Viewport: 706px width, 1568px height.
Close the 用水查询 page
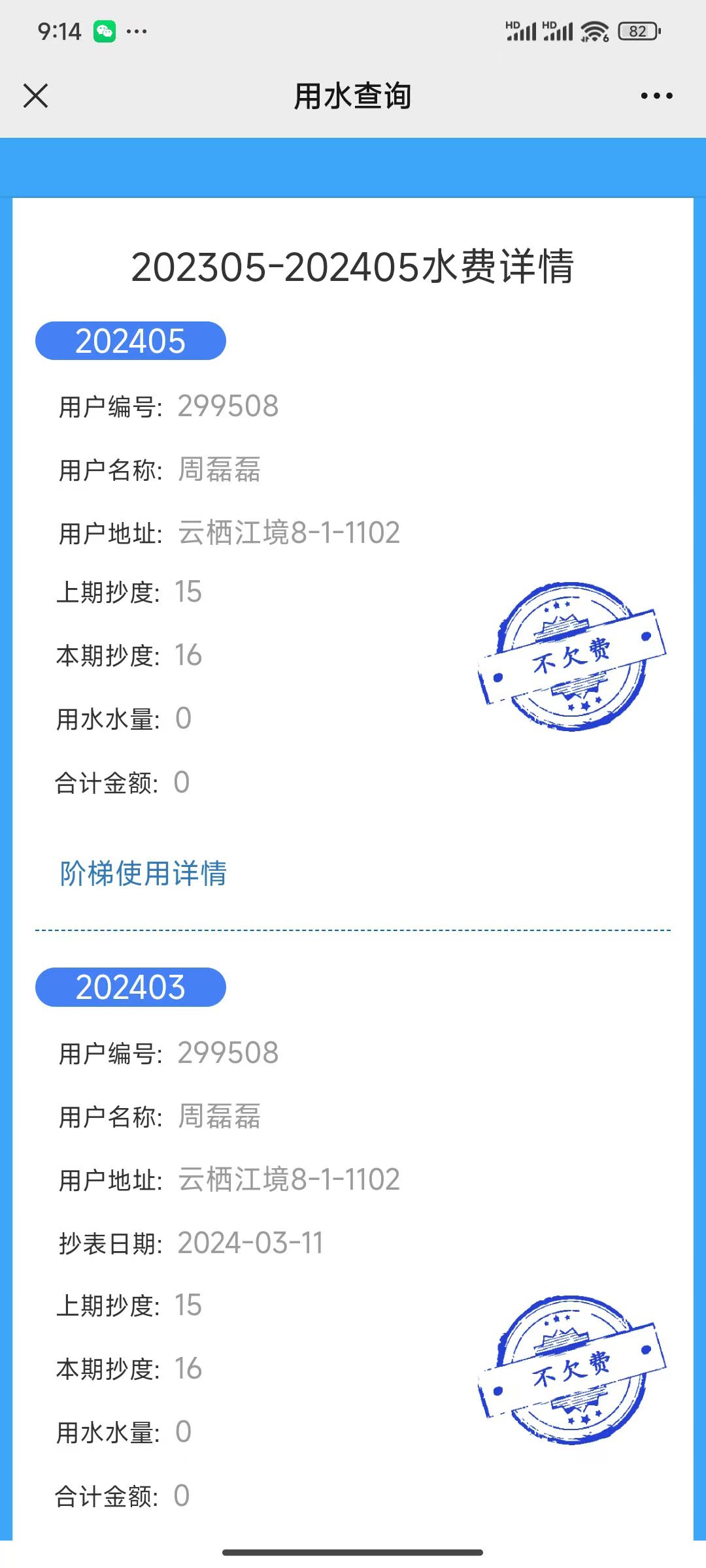tap(36, 95)
